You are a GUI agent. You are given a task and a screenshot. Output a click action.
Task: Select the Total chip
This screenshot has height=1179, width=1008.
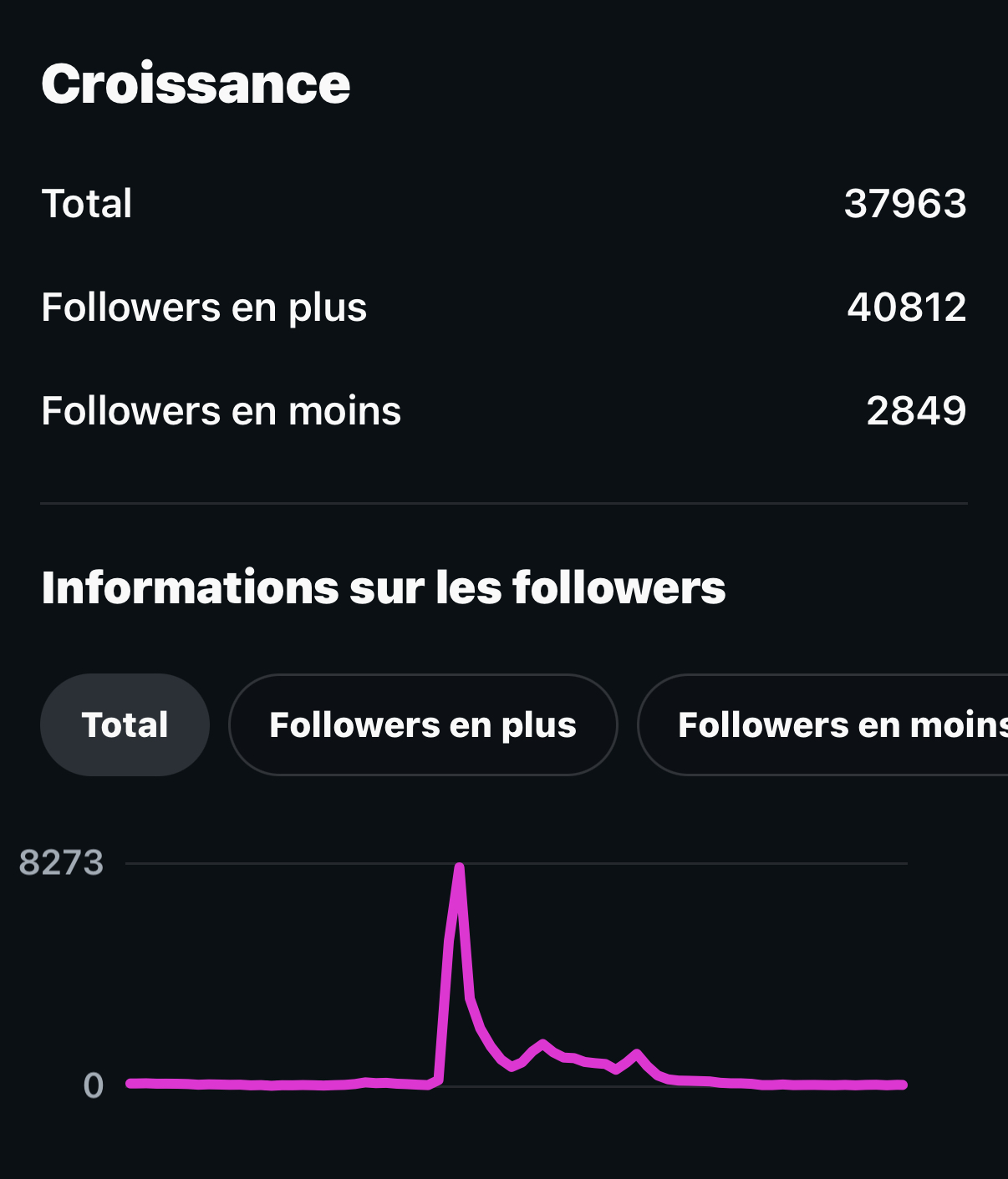(x=125, y=724)
